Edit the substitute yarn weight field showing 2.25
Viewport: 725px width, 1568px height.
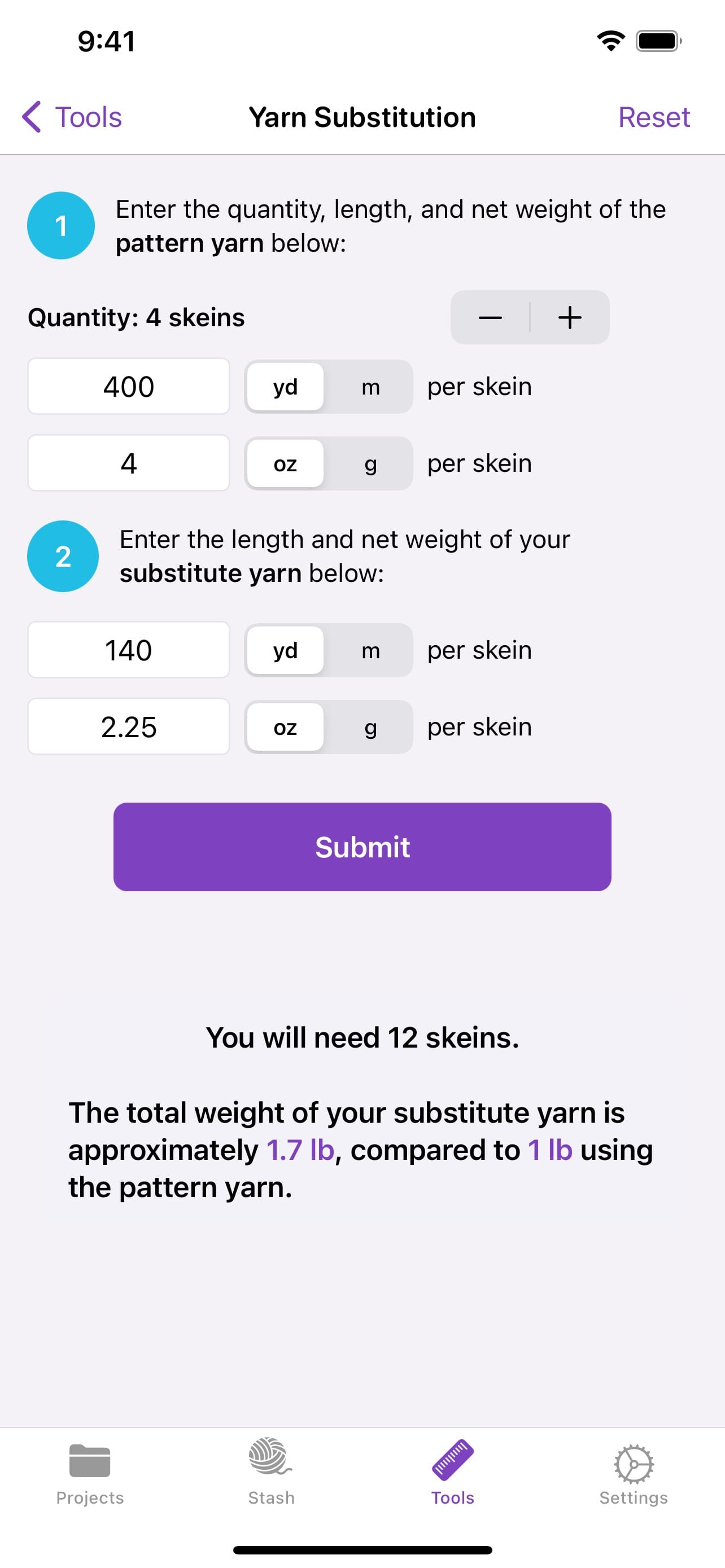click(x=128, y=727)
